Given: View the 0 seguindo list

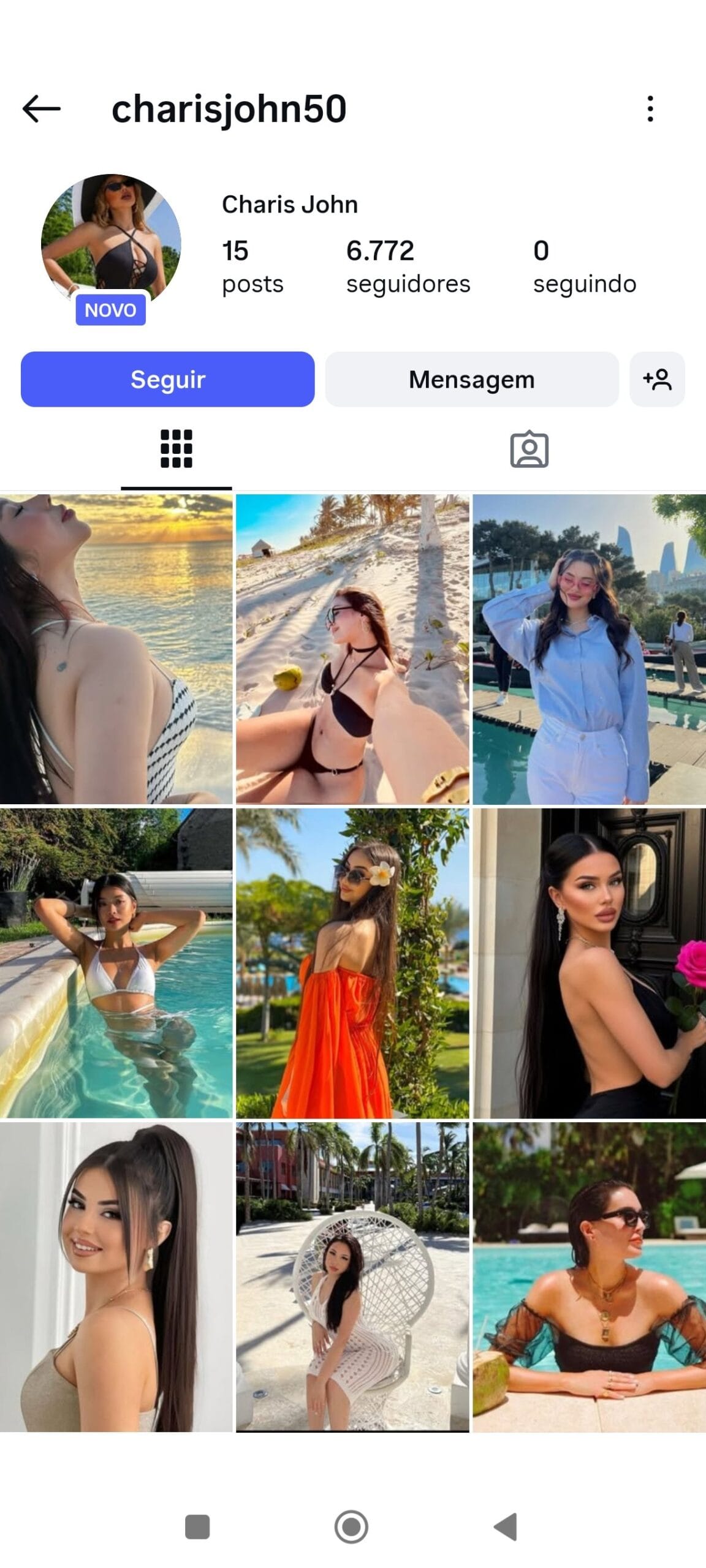Looking at the screenshot, I should [584, 266].
